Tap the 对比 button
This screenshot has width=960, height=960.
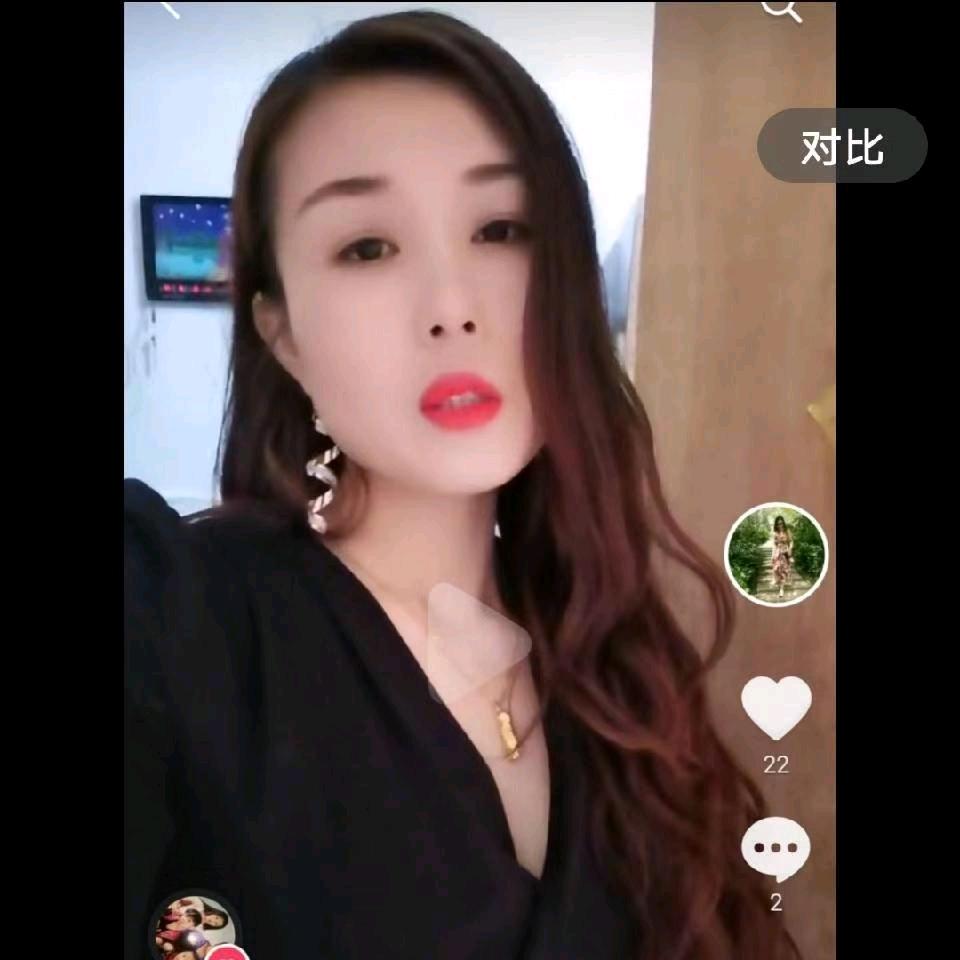pos(842,147)
